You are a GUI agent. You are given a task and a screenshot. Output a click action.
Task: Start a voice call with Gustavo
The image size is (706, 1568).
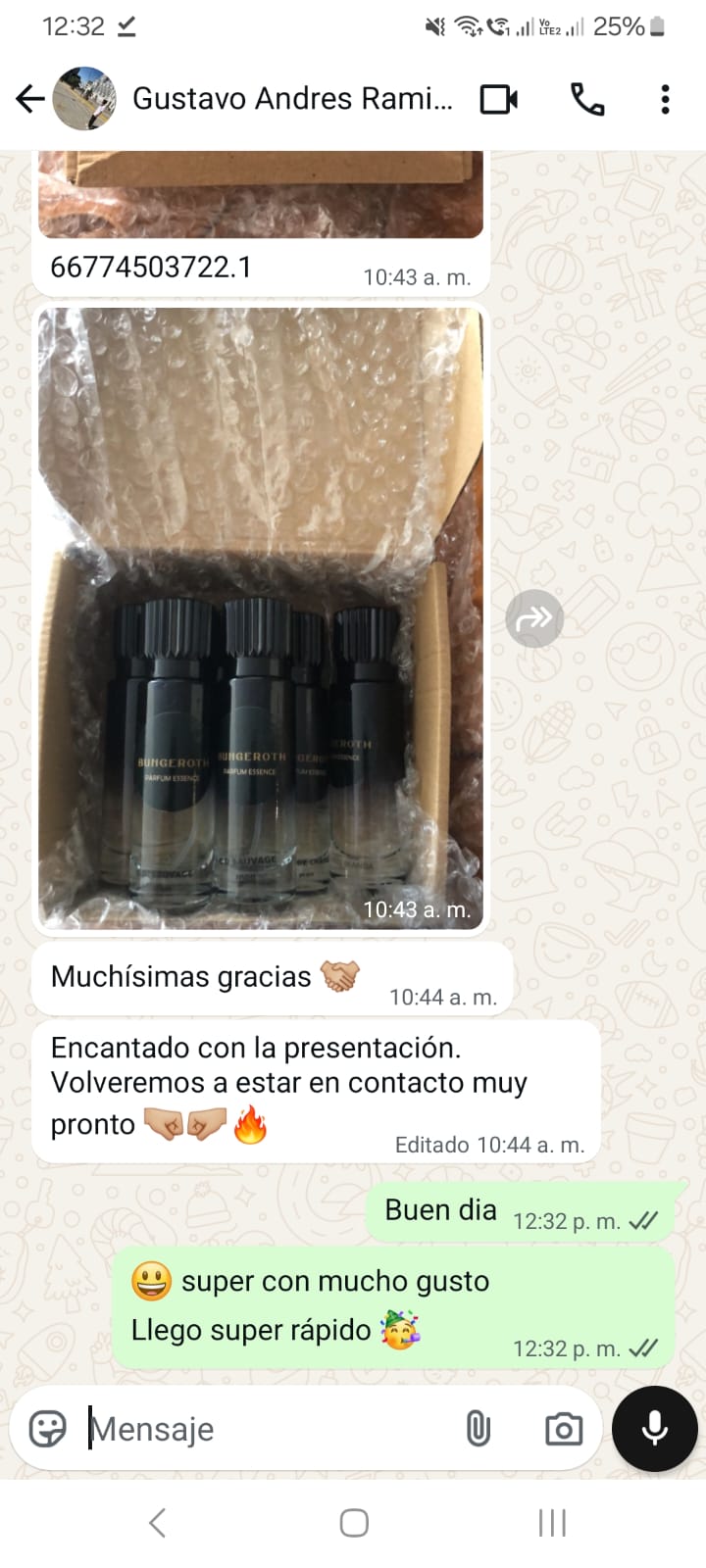tap(586, 99)
